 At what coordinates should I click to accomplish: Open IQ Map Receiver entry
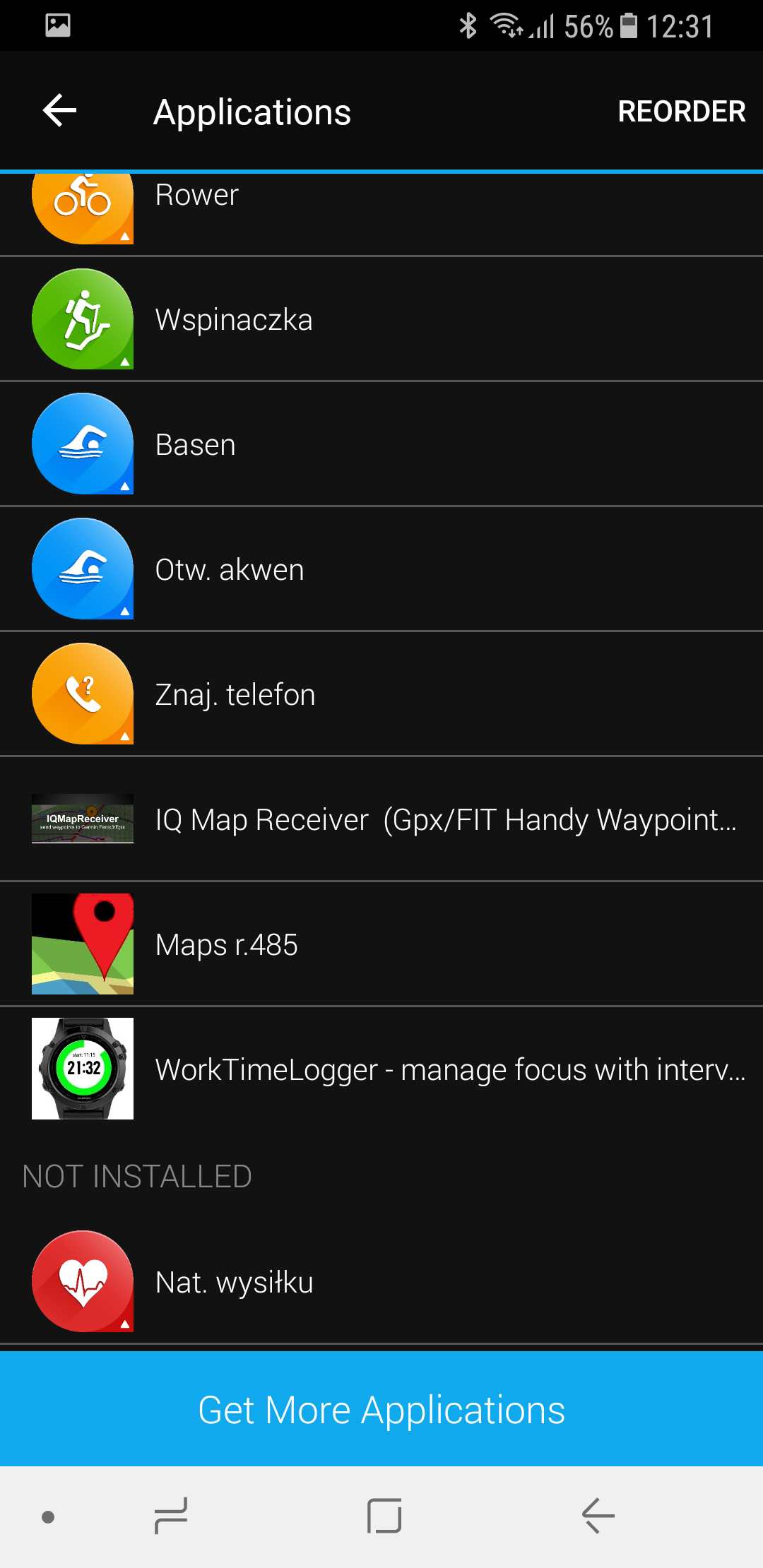(x=381, y=819)
